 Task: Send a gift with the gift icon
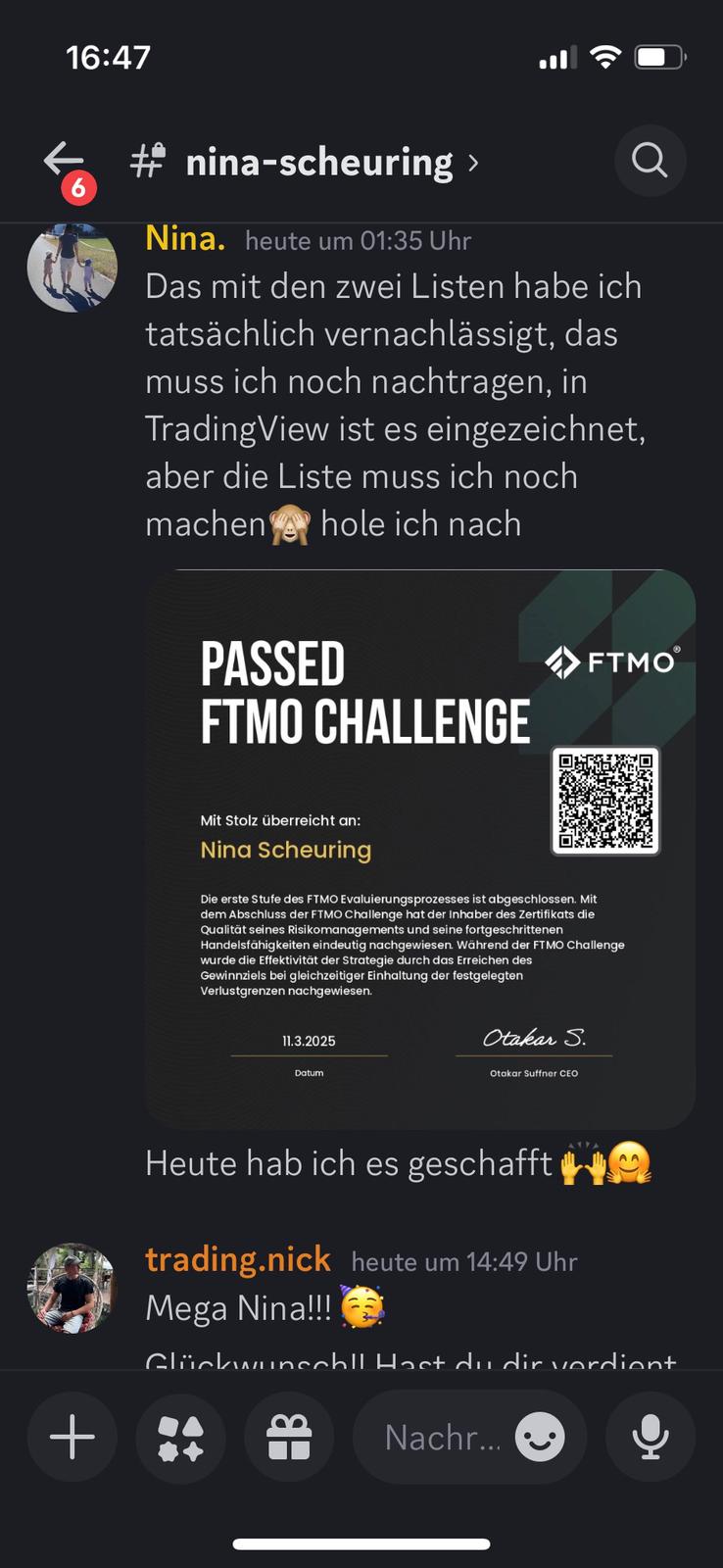coord(289,1438)
